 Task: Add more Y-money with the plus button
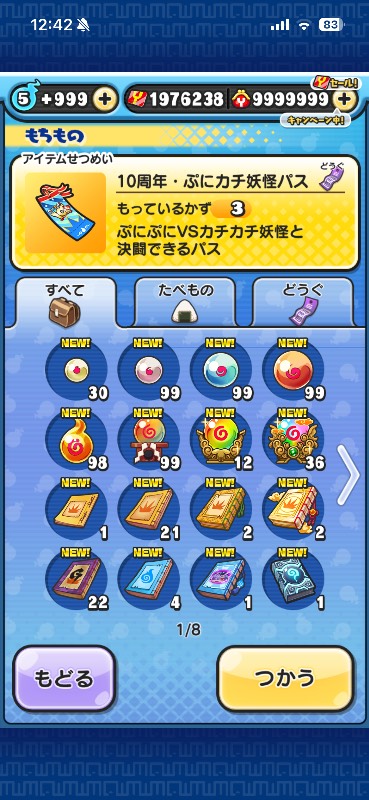pyautogui.click(x=345, y=99)
